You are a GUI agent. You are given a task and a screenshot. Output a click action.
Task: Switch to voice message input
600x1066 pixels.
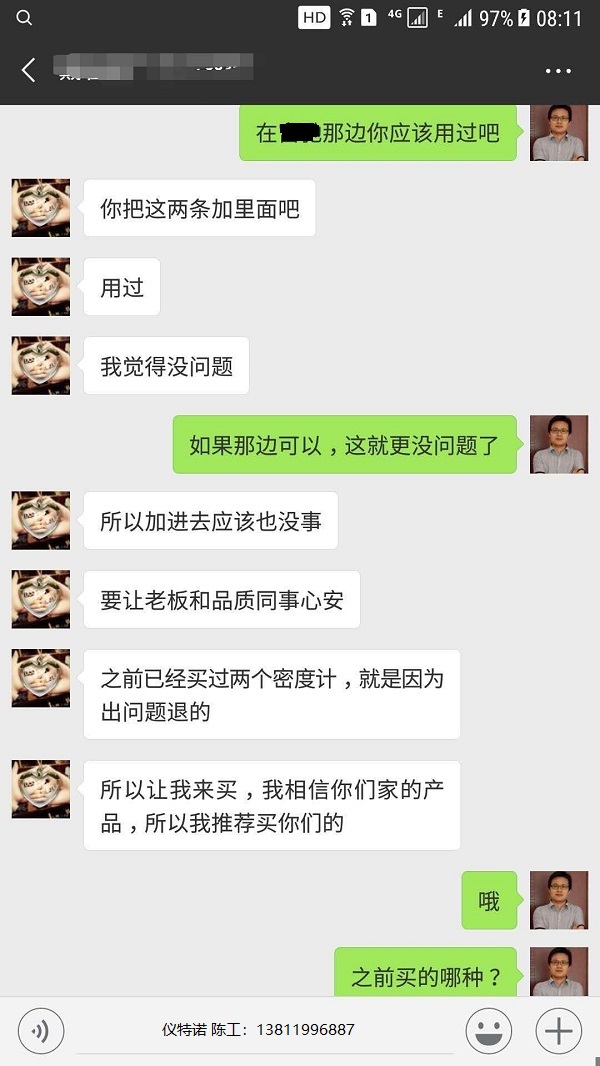41,1030
